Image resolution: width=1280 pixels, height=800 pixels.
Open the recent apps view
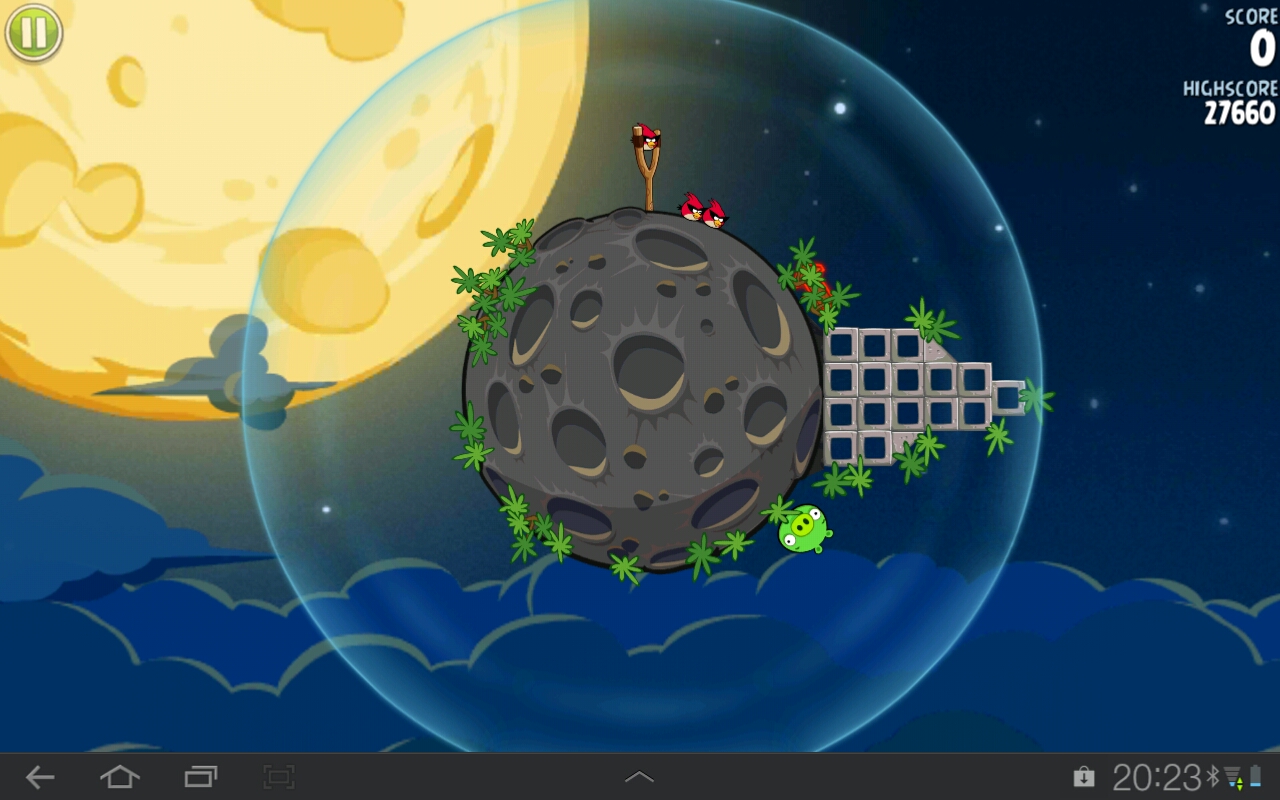pos(201,777)
